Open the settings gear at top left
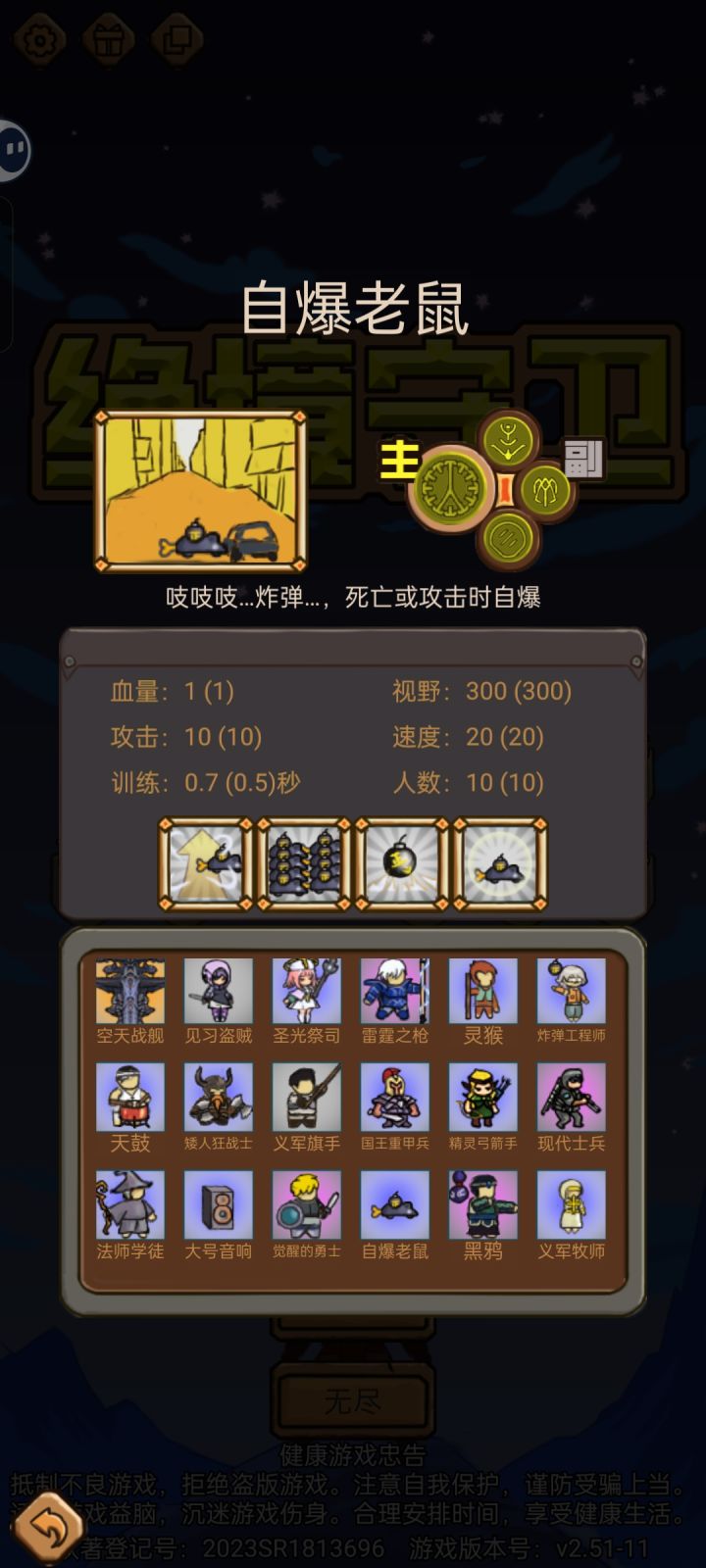 coord(37,37)
